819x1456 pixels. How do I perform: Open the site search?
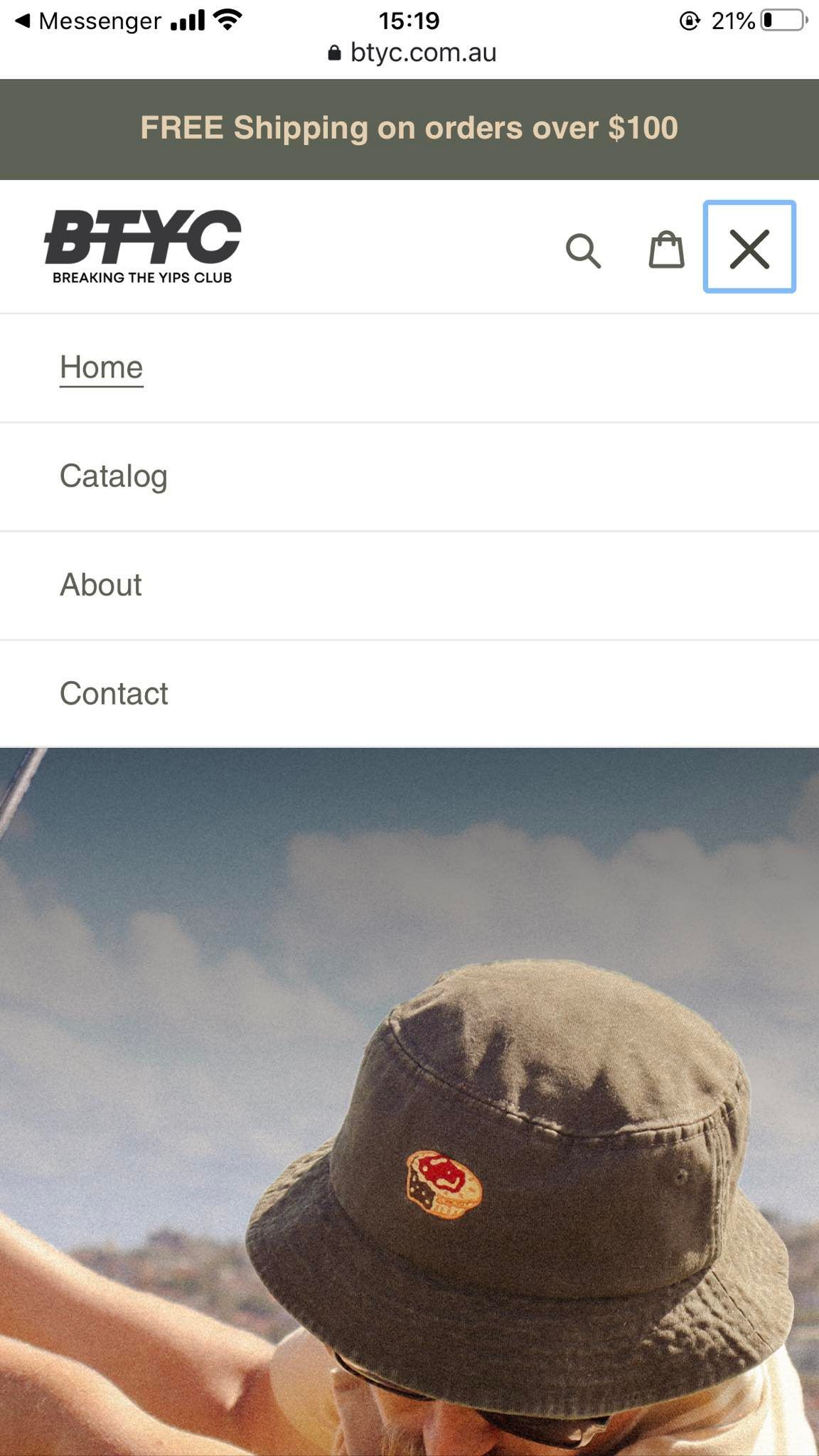[583, 250]
